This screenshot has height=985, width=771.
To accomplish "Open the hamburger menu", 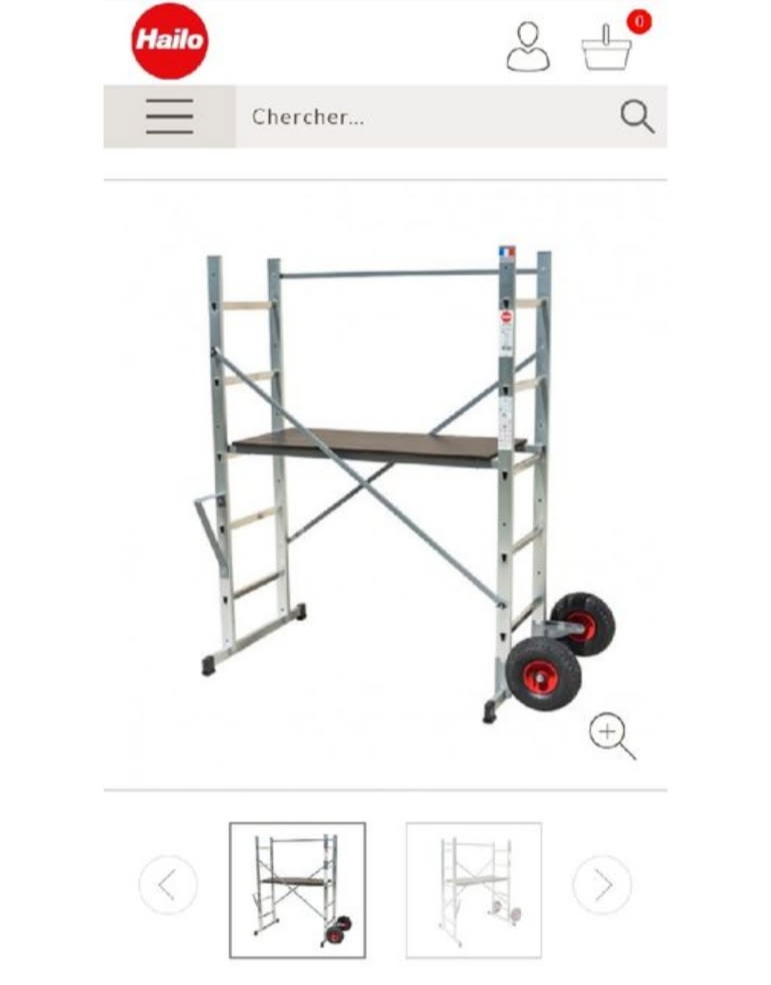I will coord(169,117).
